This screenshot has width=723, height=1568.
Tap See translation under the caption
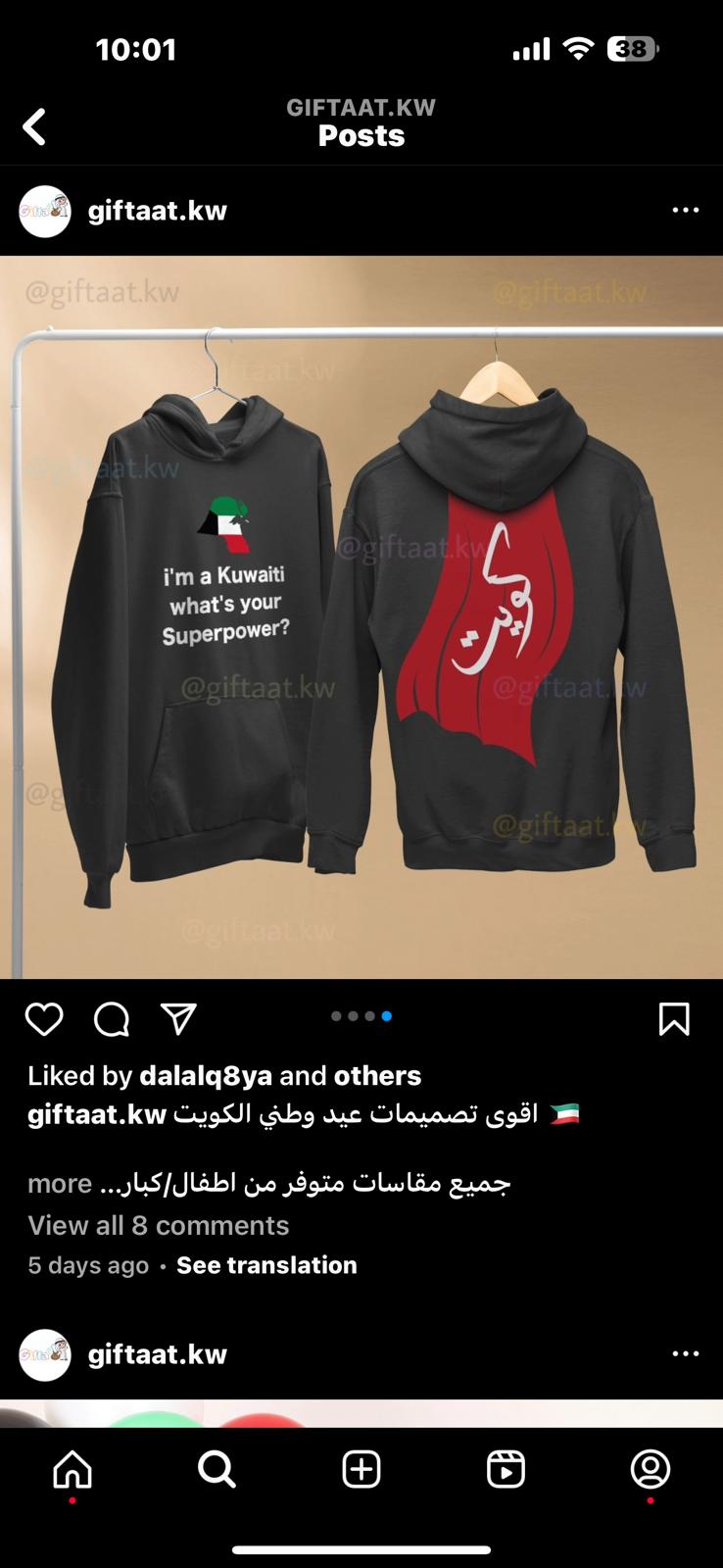tap(266, 1265)
